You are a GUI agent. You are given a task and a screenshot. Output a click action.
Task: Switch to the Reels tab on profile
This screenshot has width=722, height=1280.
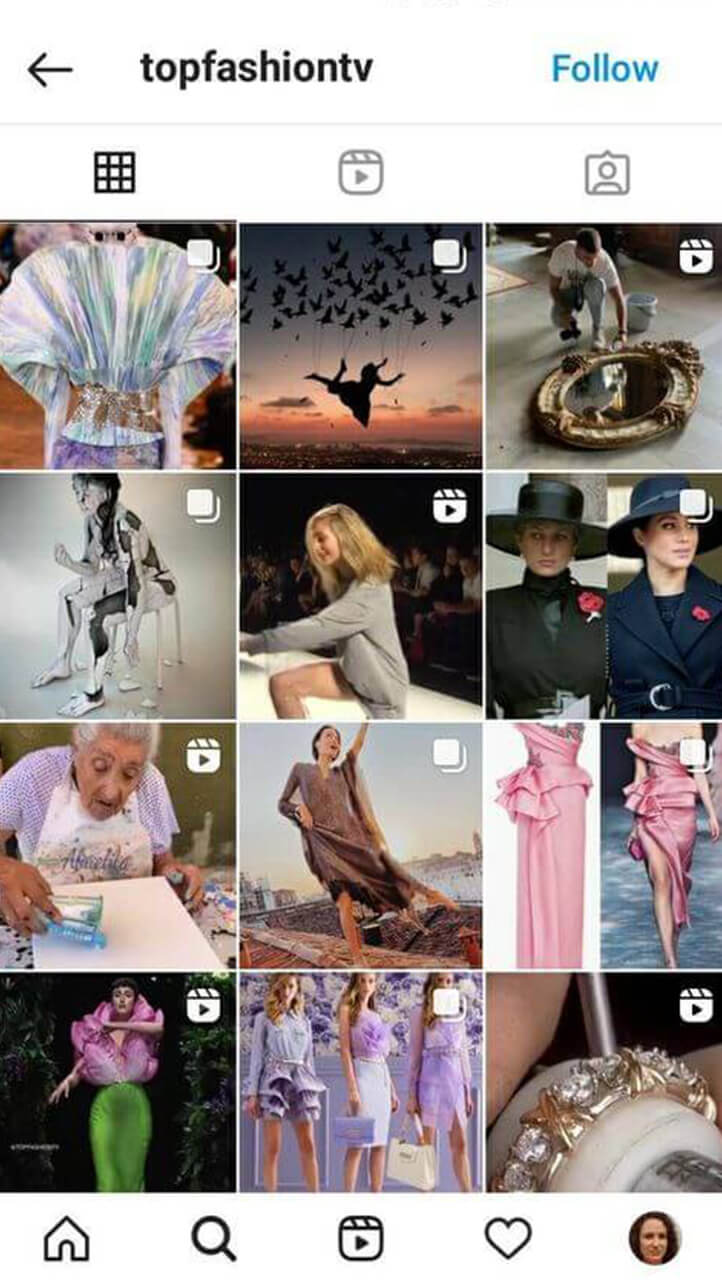coord(360,173)
